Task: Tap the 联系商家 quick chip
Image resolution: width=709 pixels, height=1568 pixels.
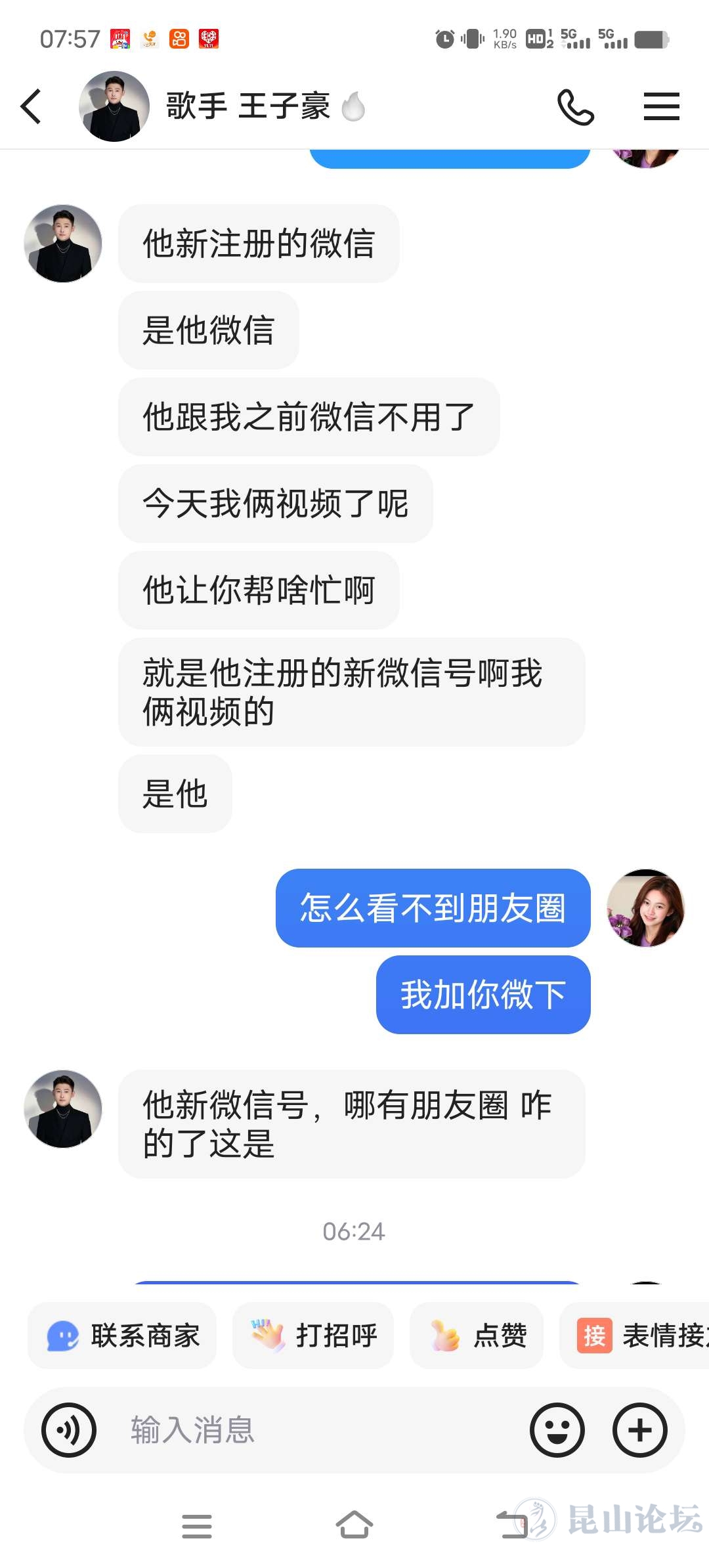Action: [123, 1336]
